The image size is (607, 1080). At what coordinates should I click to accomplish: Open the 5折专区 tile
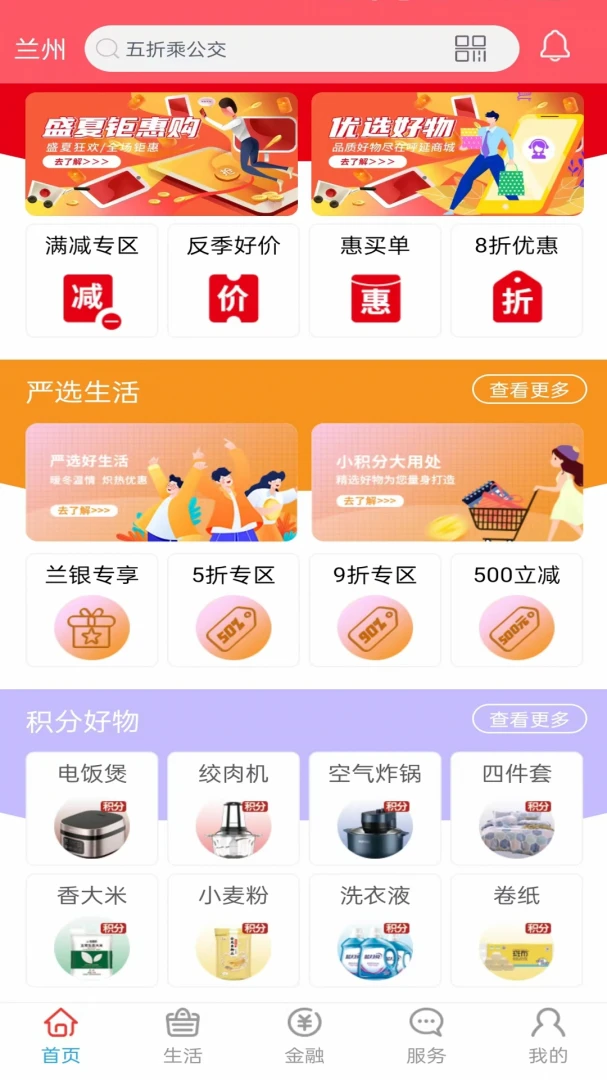tap(233, 610)
